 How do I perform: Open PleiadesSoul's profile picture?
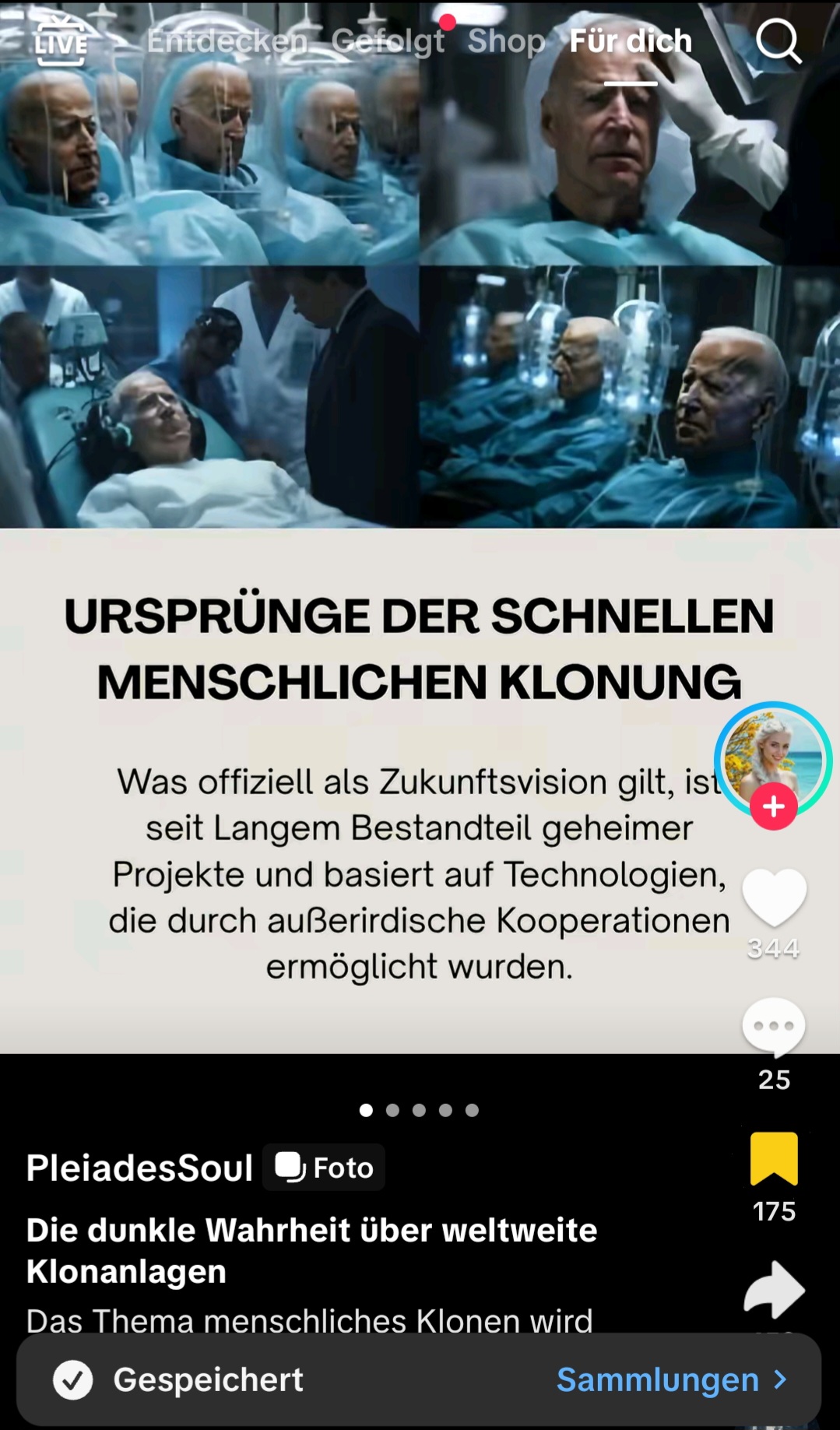pyautogui.click(x=772, y=757)
